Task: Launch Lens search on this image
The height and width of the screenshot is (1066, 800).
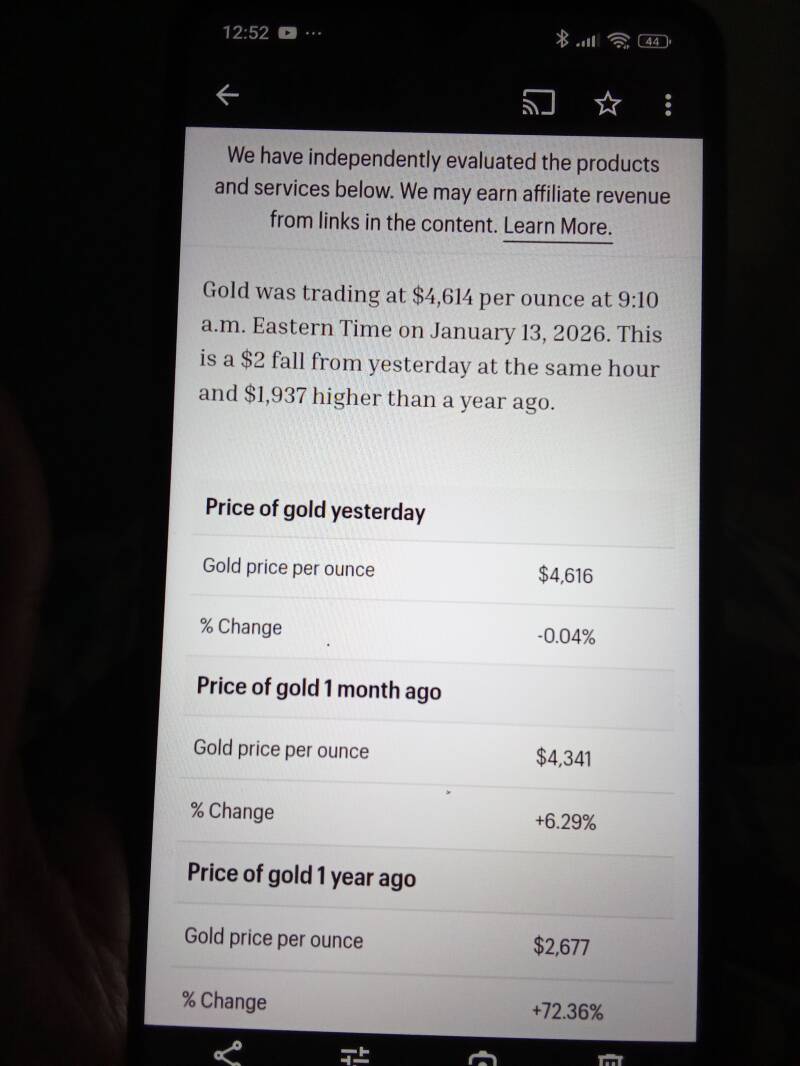Action: click(x=483, y=1059)
